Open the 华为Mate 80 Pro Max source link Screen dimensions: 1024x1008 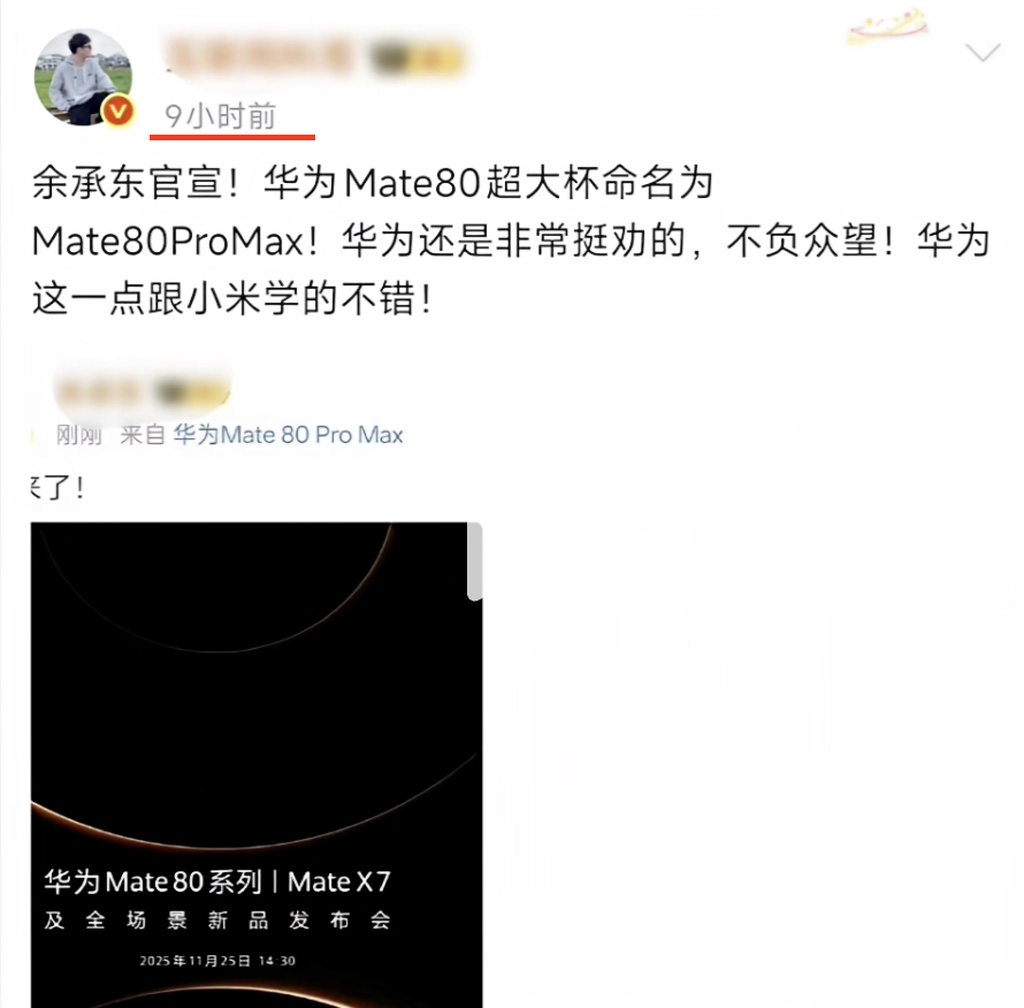pyautogui.click(x=288, y=436)
